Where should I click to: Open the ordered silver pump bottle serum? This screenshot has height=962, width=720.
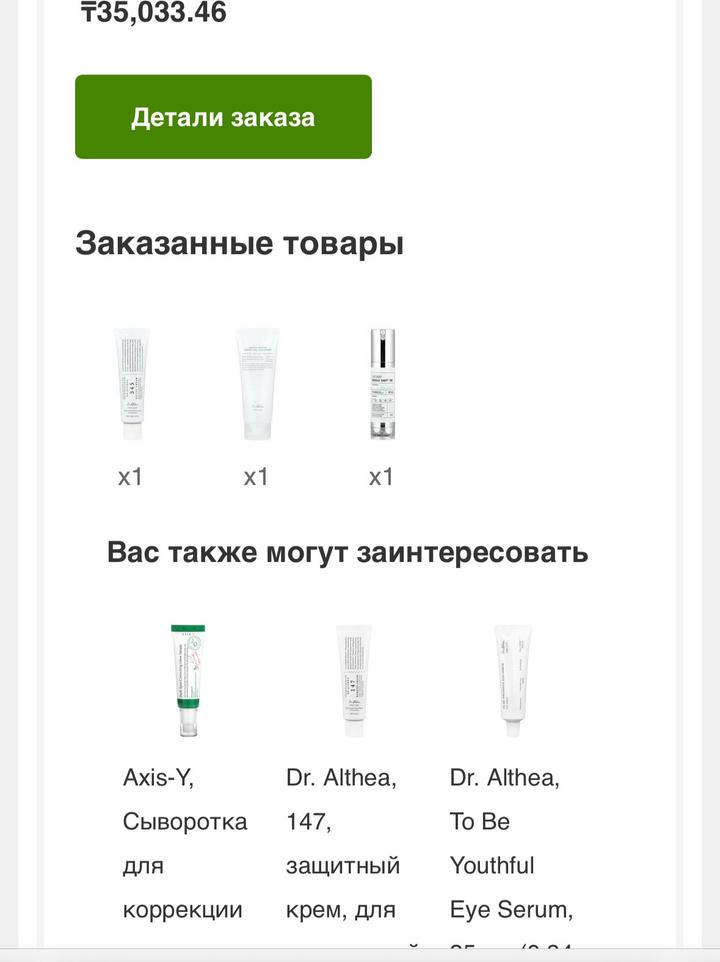[x=382, y=384]
